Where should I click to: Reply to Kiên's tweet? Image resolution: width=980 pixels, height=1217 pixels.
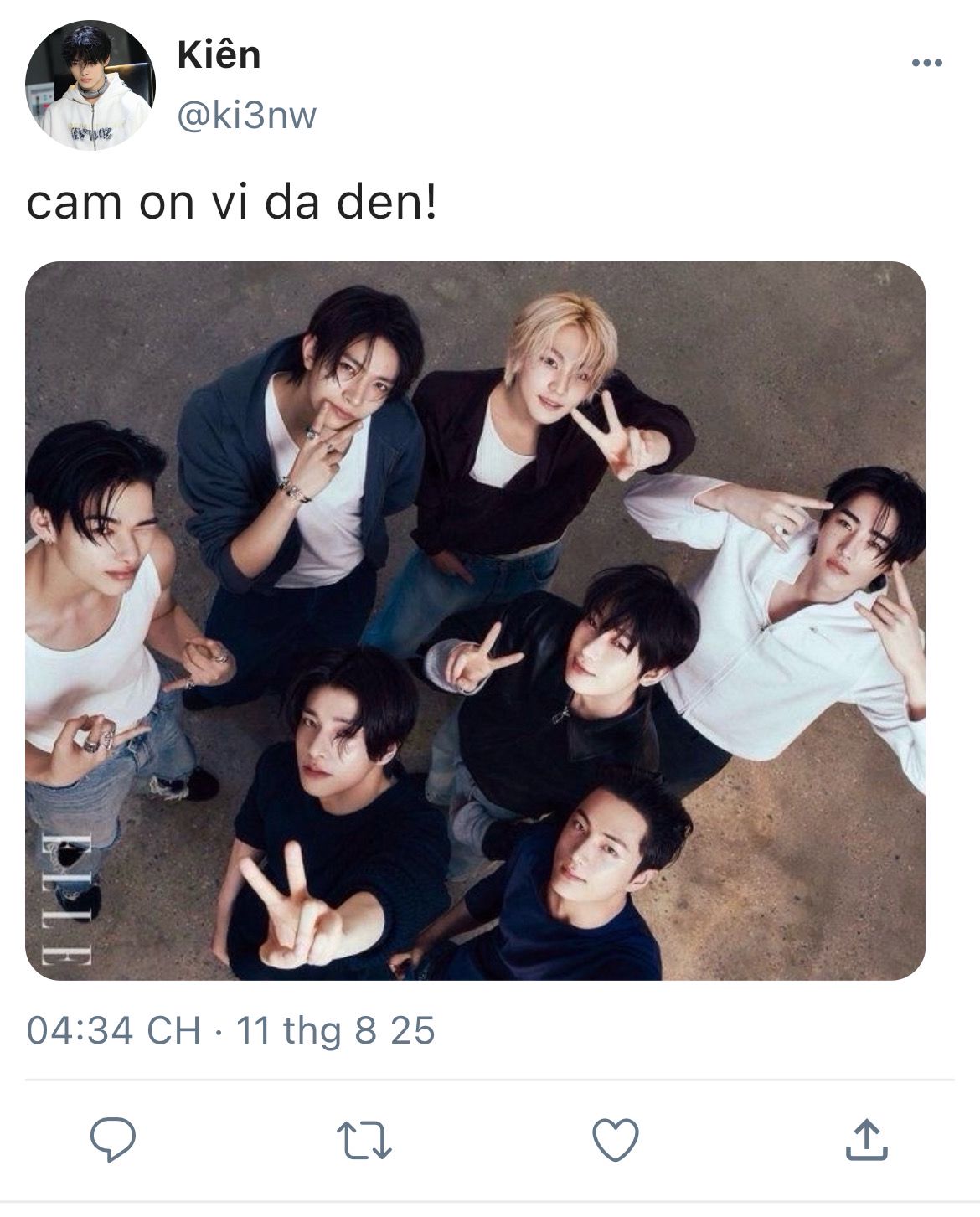[113, 1140]
